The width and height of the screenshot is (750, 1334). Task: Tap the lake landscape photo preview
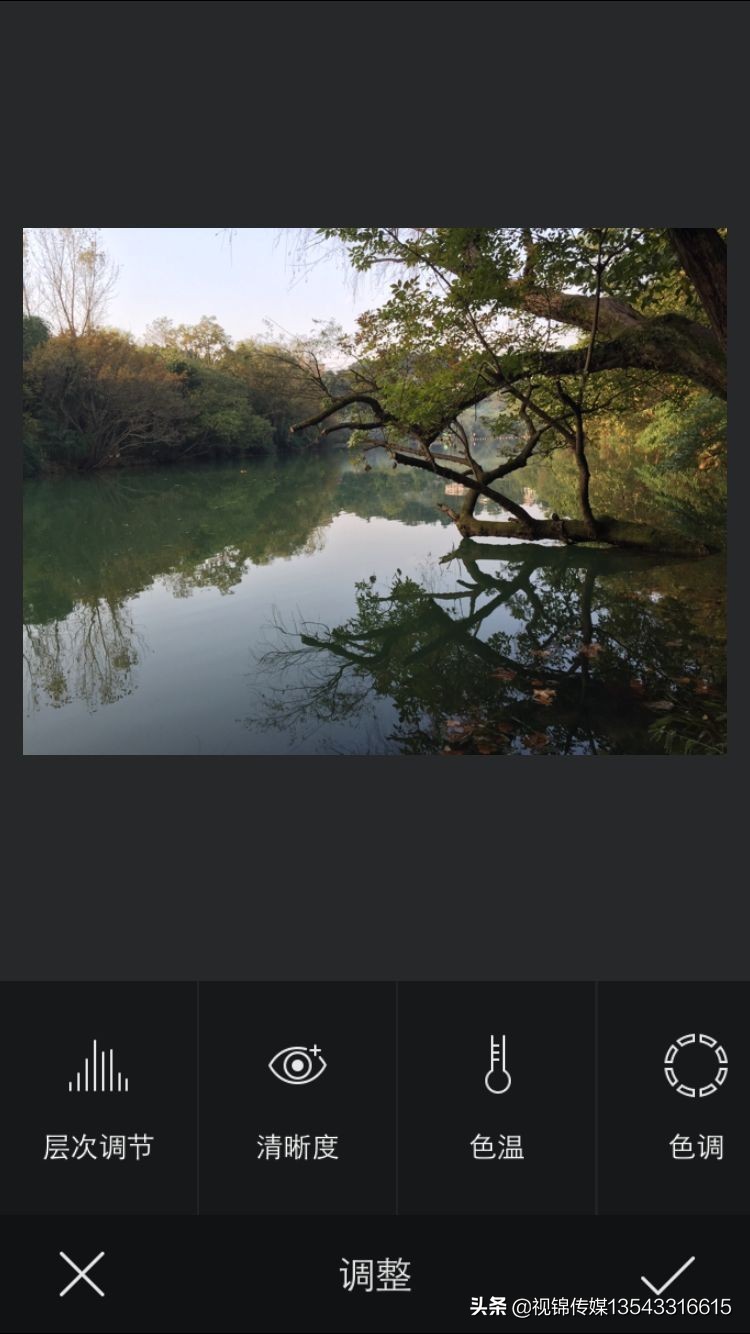[x=375, y=490]
